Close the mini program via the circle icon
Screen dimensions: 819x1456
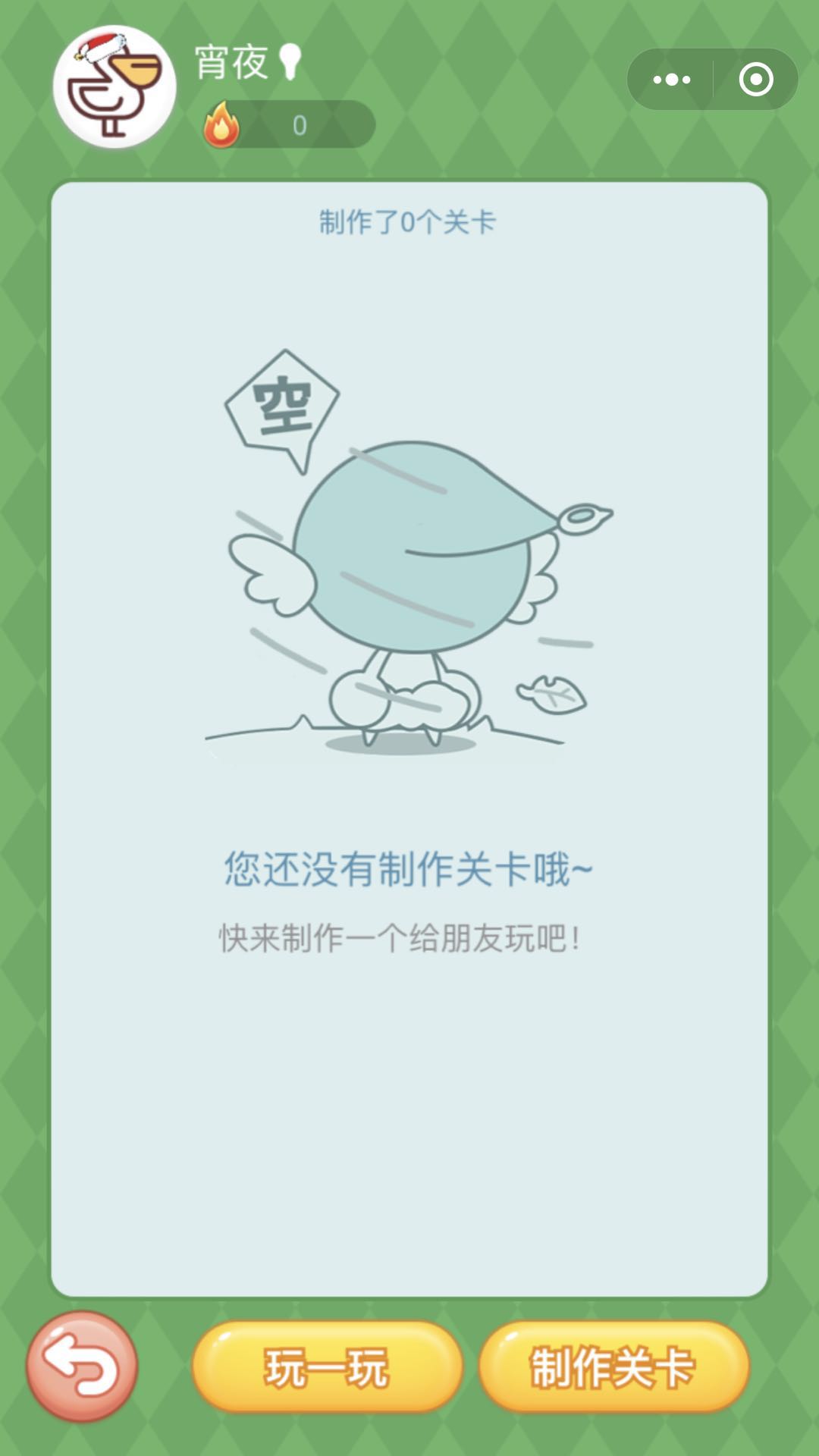point(755,80)
